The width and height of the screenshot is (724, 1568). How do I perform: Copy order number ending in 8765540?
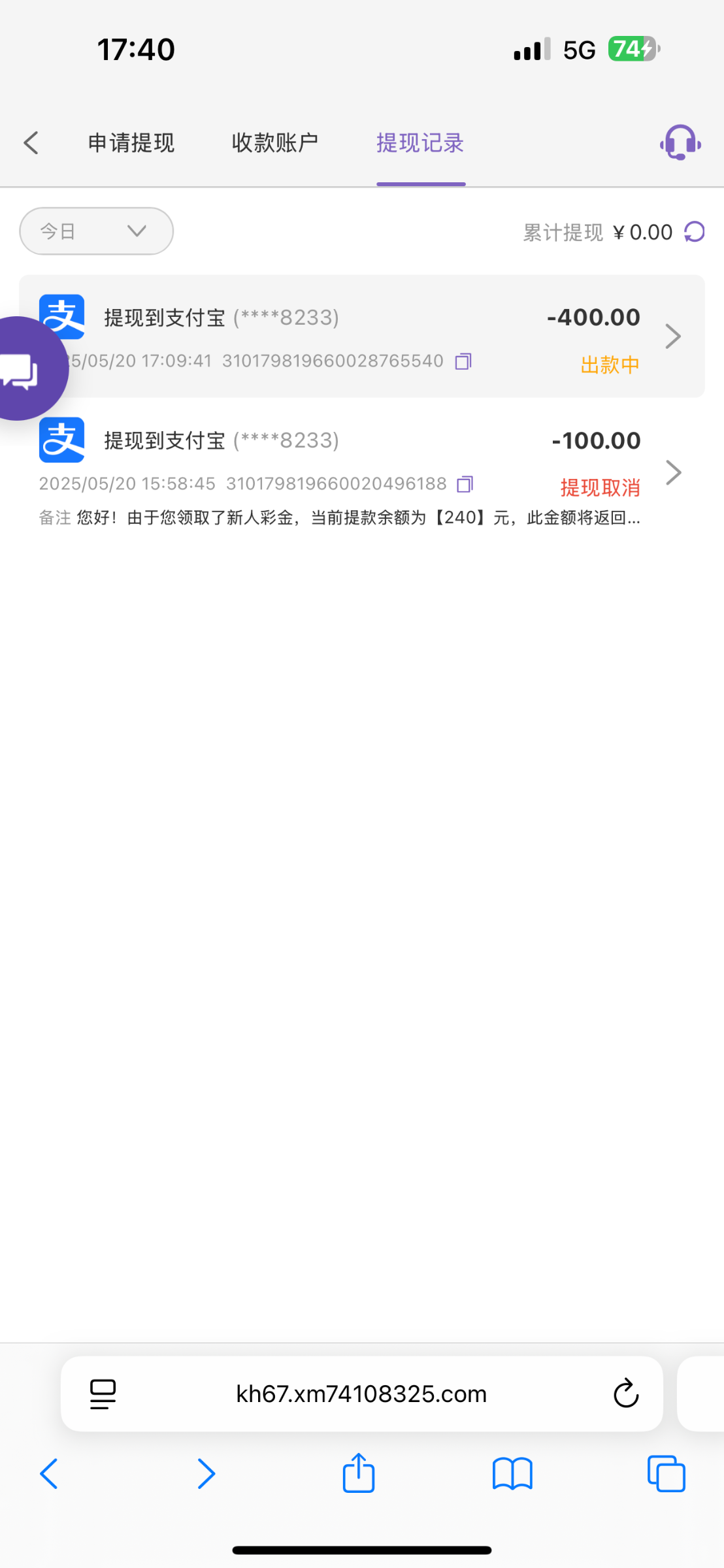pos(463,361)
